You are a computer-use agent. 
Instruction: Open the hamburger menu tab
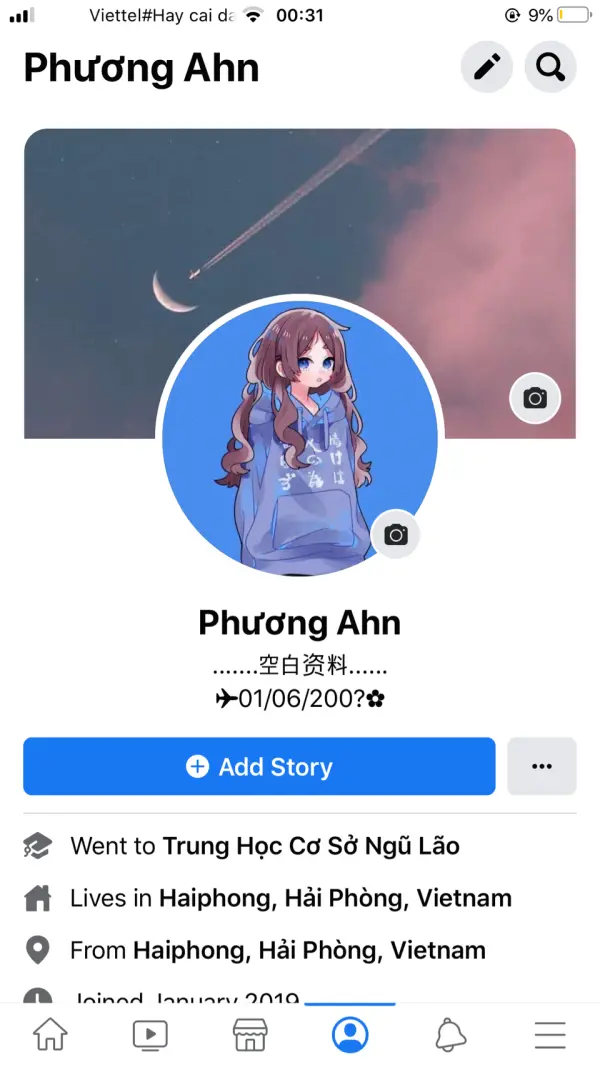(550, 1034)
